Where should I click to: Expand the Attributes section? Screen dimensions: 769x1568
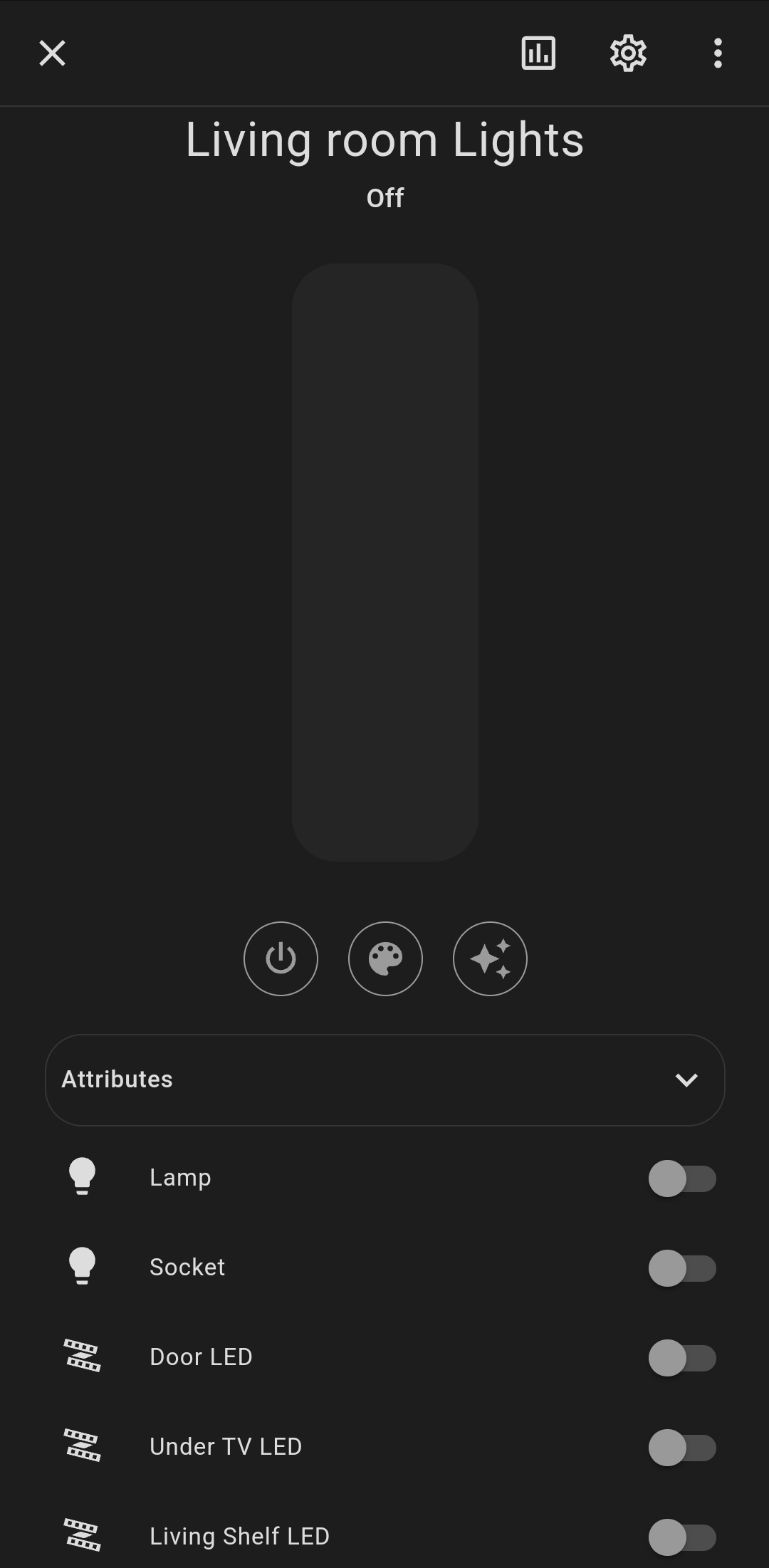(x=384, y=1080)
